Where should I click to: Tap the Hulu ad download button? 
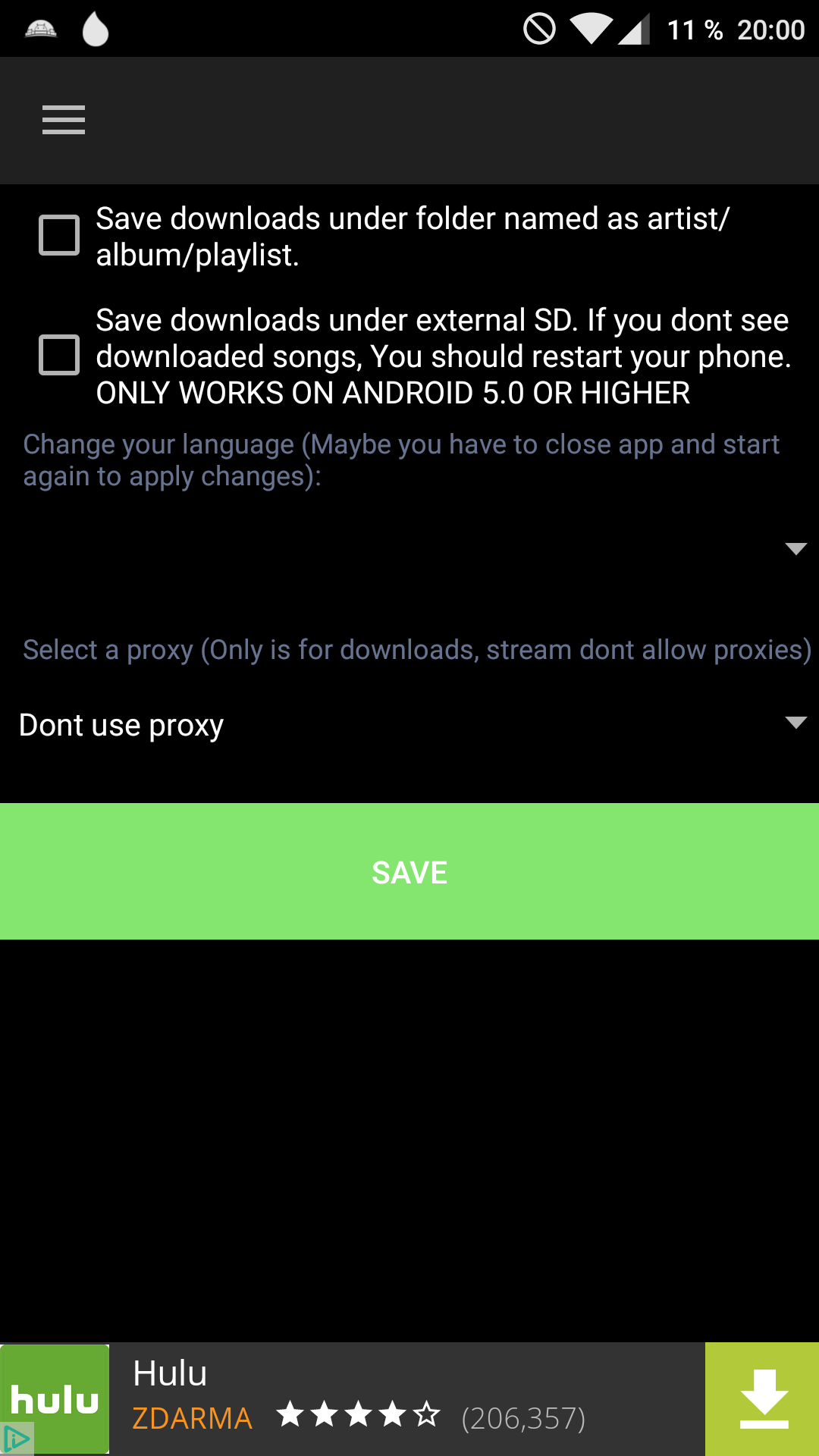coord(762,1399)
